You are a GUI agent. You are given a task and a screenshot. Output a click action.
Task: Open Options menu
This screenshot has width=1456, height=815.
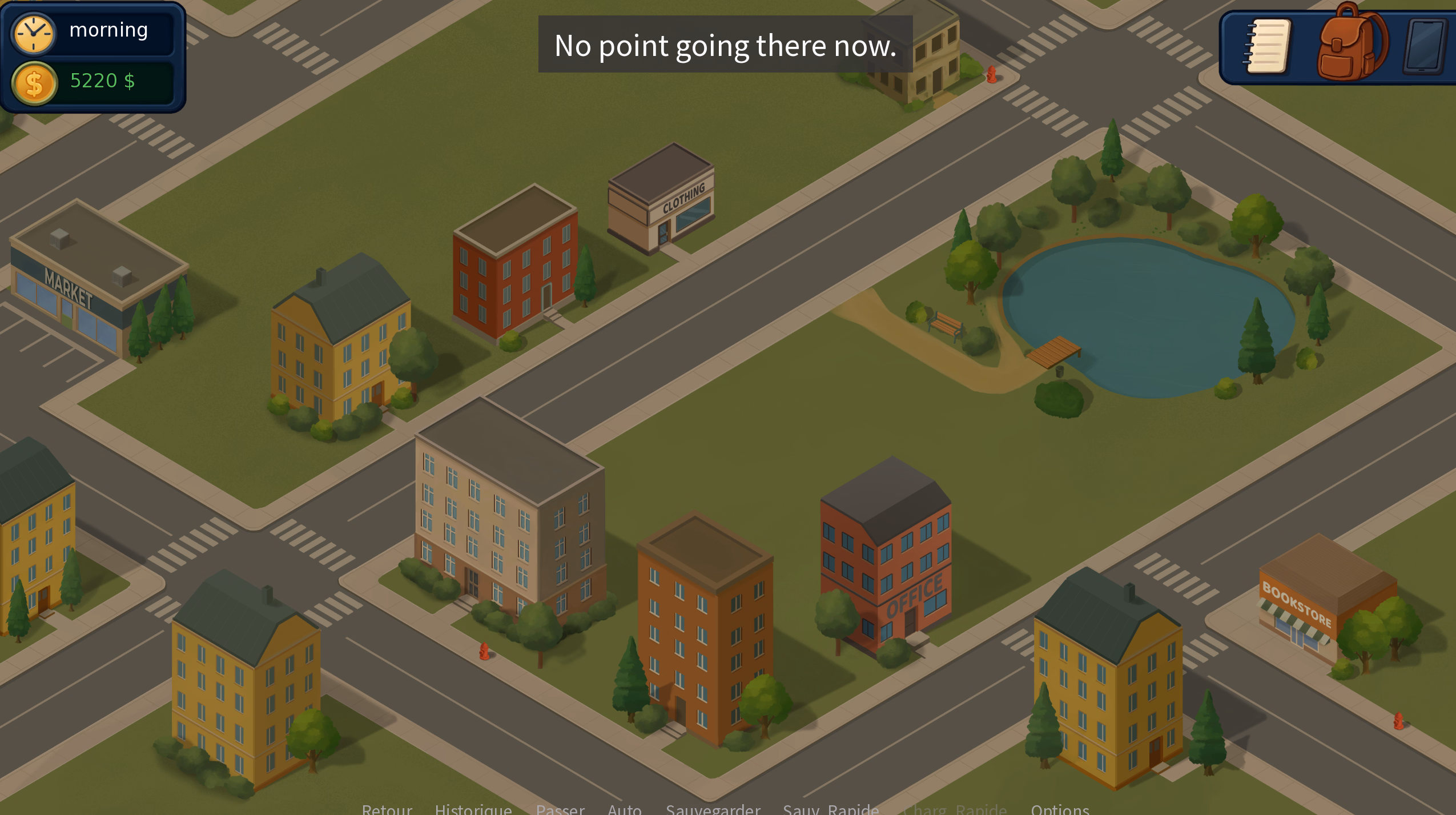point(1060,809)
